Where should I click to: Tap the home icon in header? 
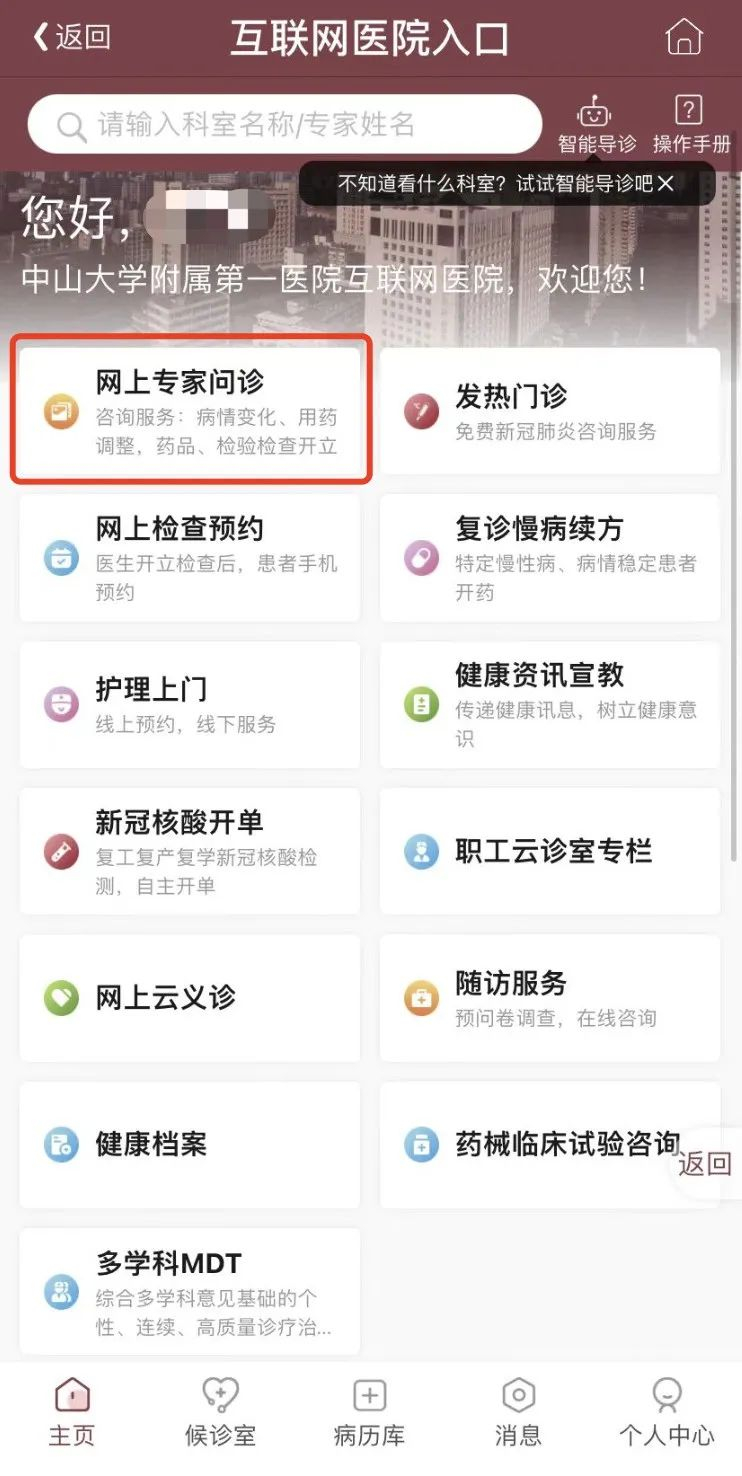[684, 37]
